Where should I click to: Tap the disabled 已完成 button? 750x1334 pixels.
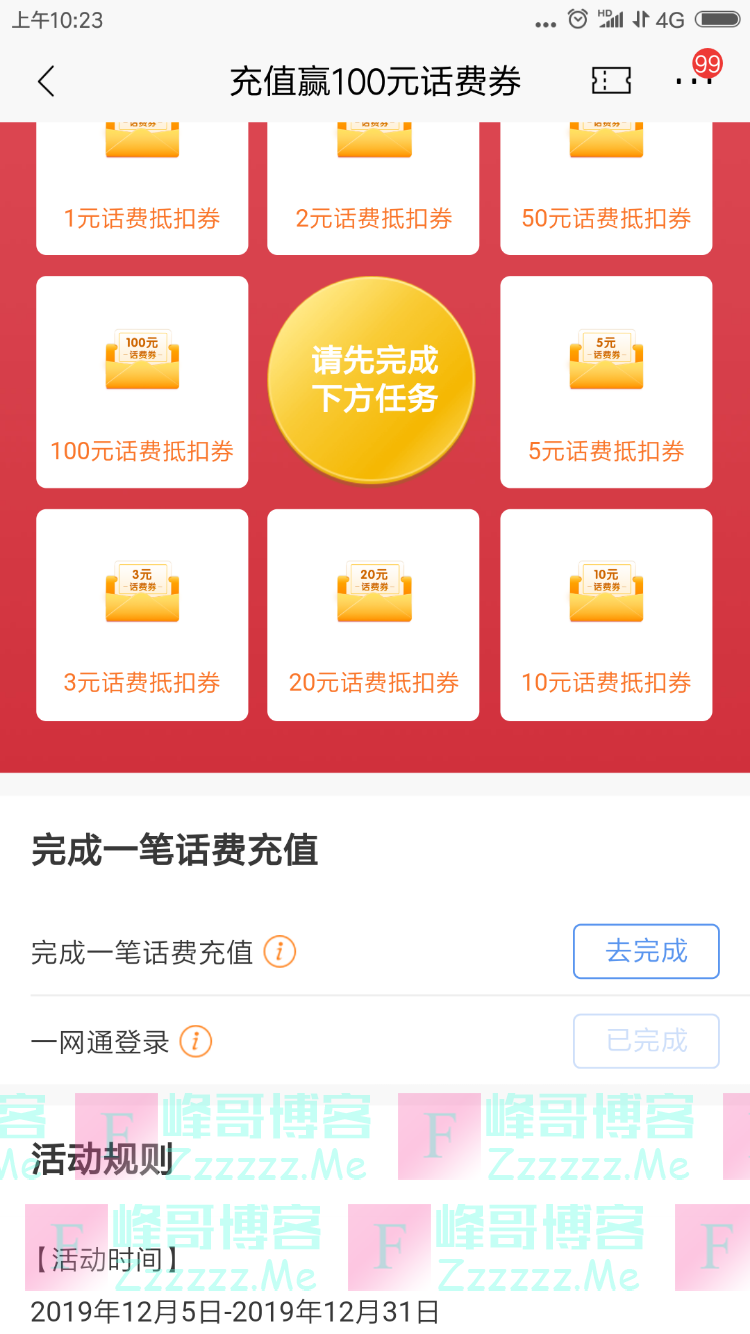tap(645, 1041)
